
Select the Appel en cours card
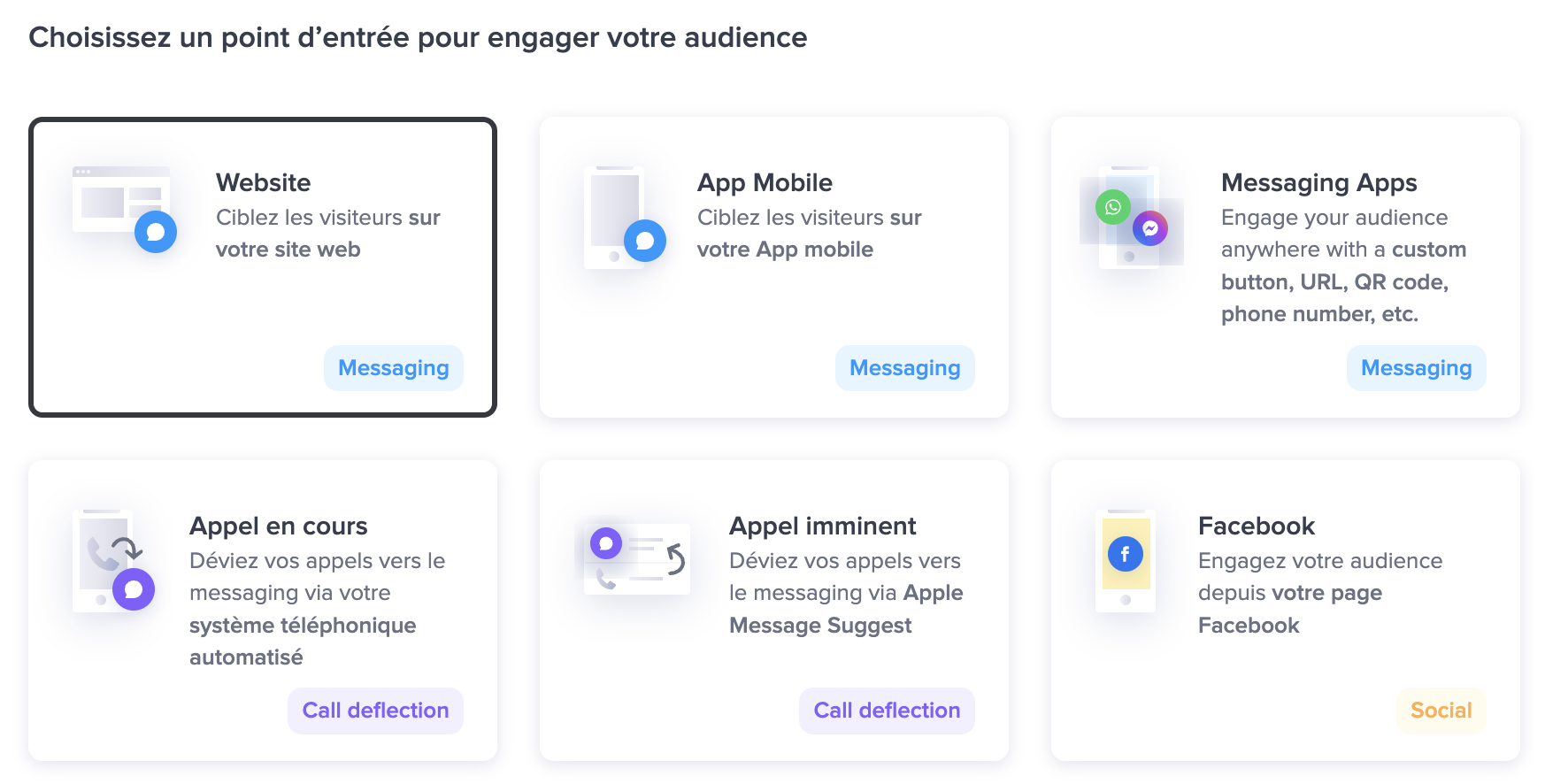click(x=262, y=610)
